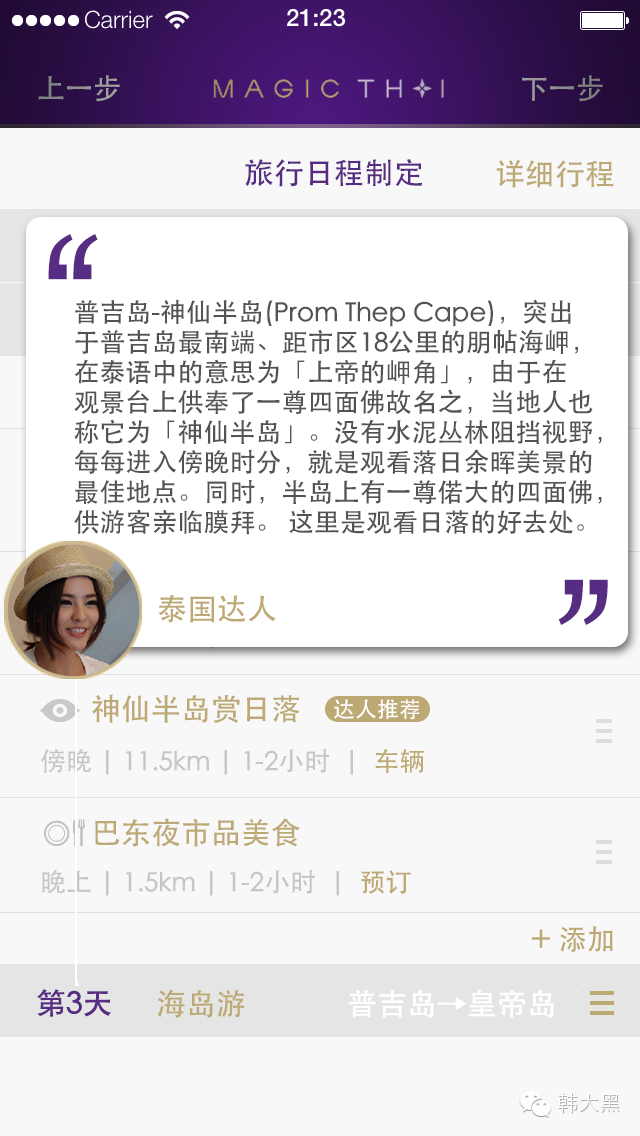Open the 第3天 海岛游 day row
The height and width of the screenshot is (1136, 640).
200,1003
